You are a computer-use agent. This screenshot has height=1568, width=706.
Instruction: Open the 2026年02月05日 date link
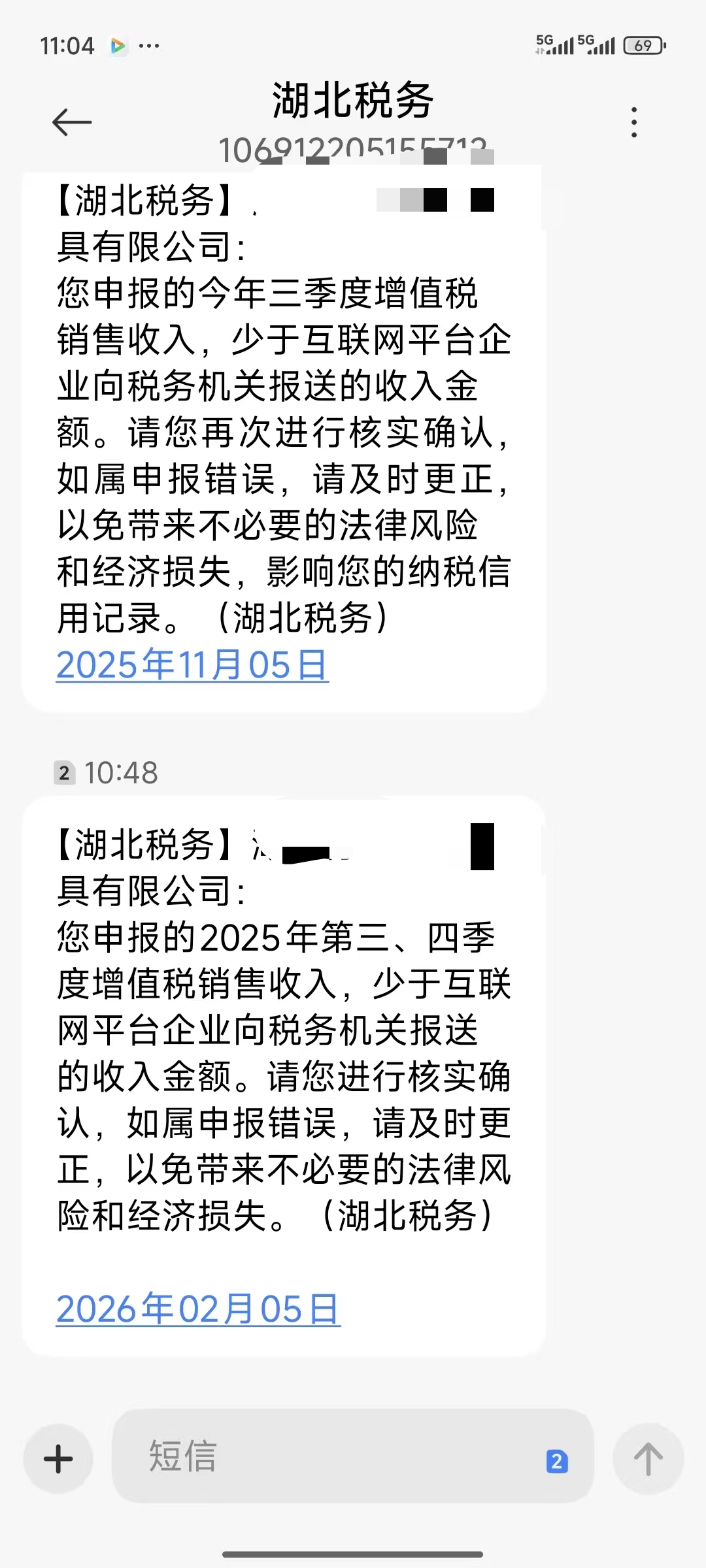point(198,1309)
